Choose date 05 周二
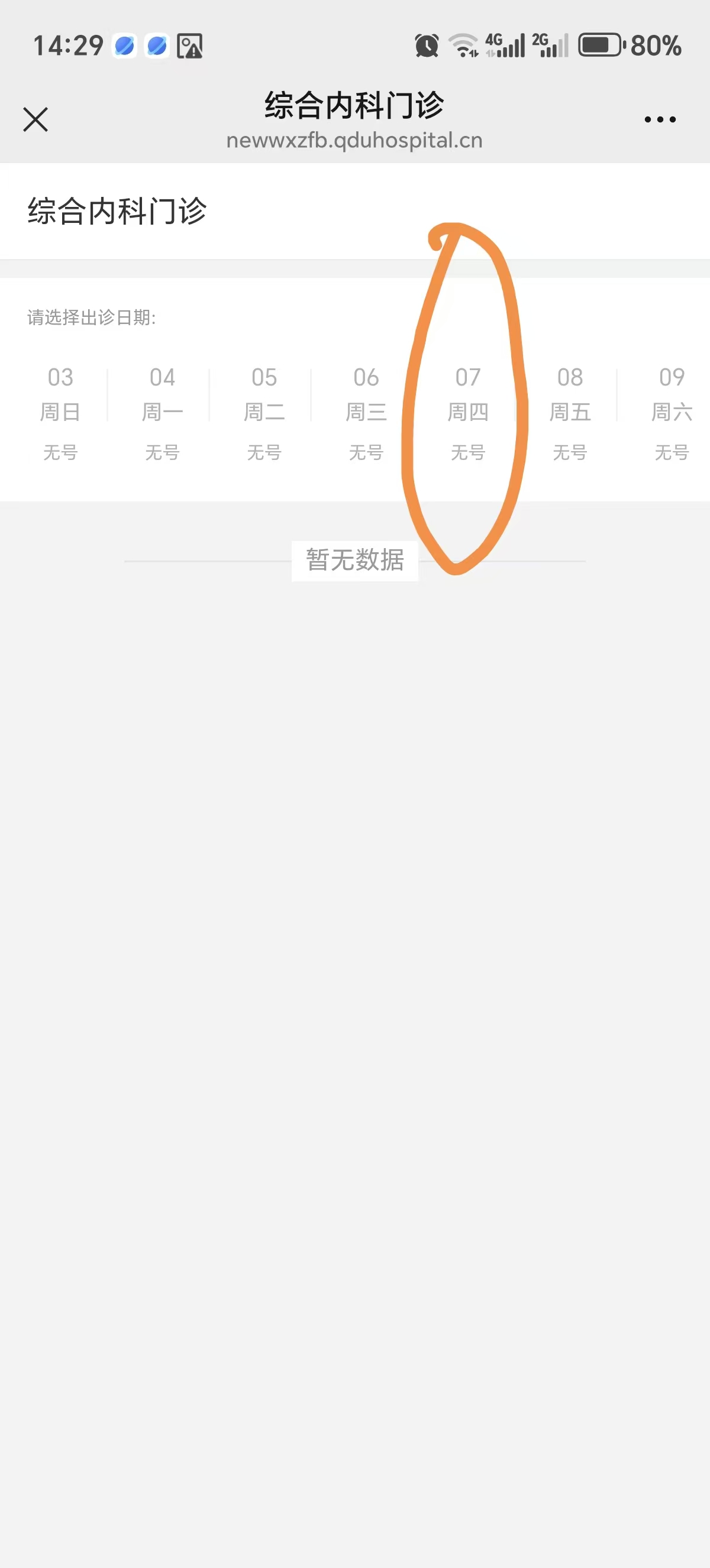Image resolution: width=710 pixels, height=1568 pixels. [x=264, y=413]
